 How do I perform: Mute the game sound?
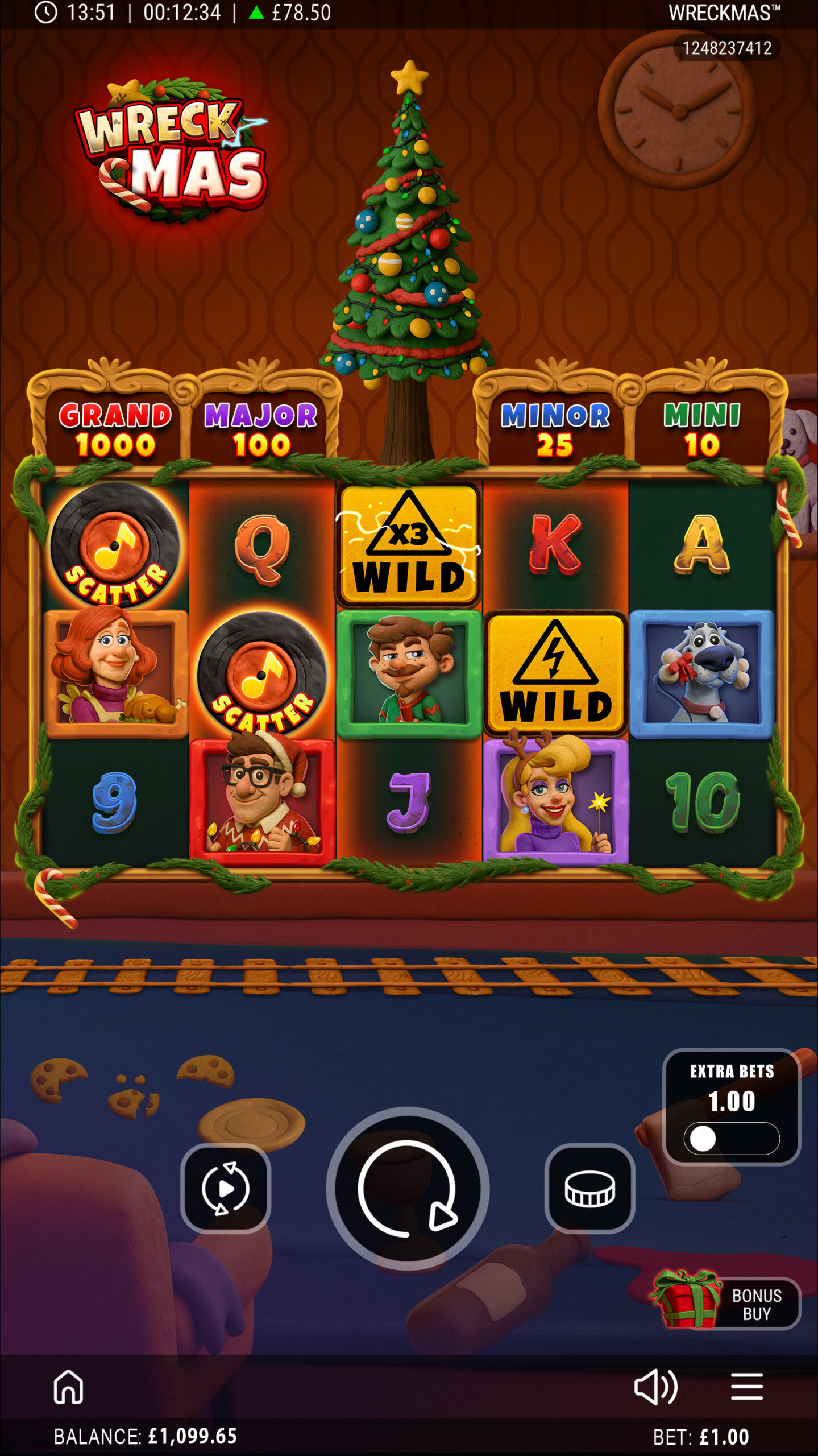coord(655,1387)
